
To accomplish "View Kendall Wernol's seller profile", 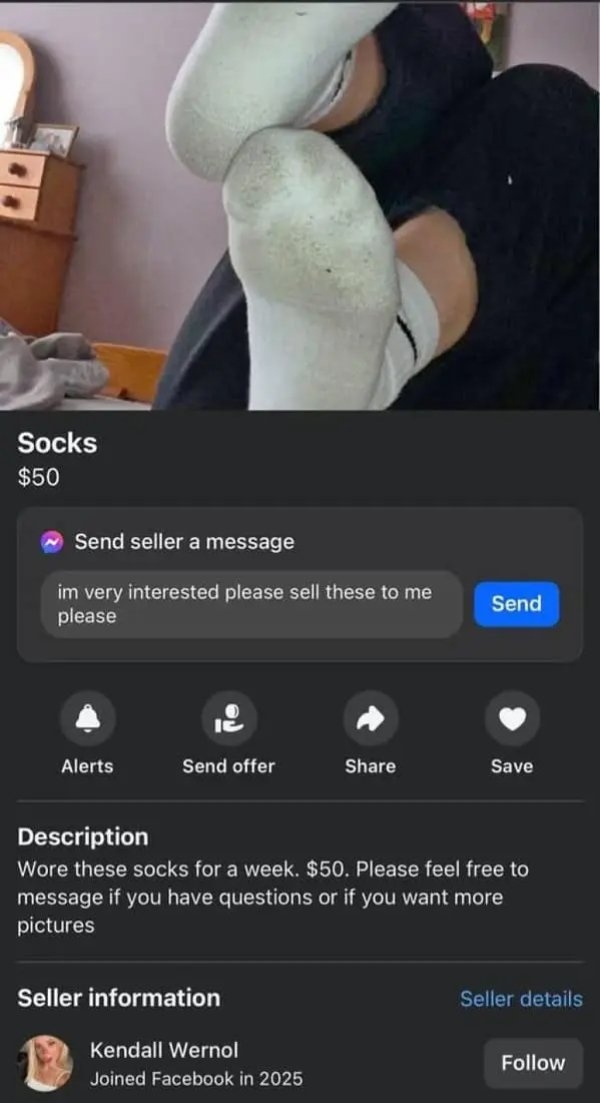I will click(164, 1050).
